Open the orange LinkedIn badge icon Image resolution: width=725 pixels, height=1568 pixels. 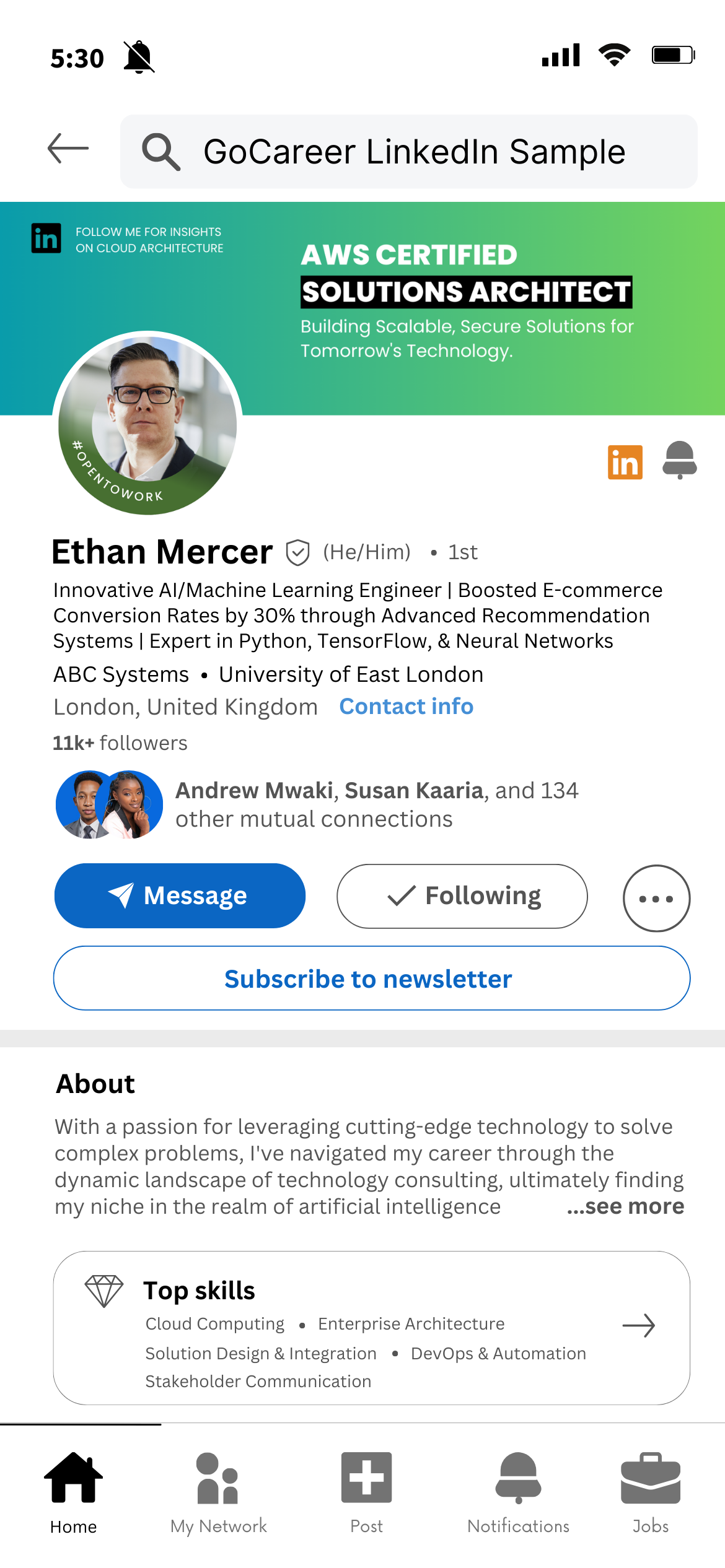(625, 462)
